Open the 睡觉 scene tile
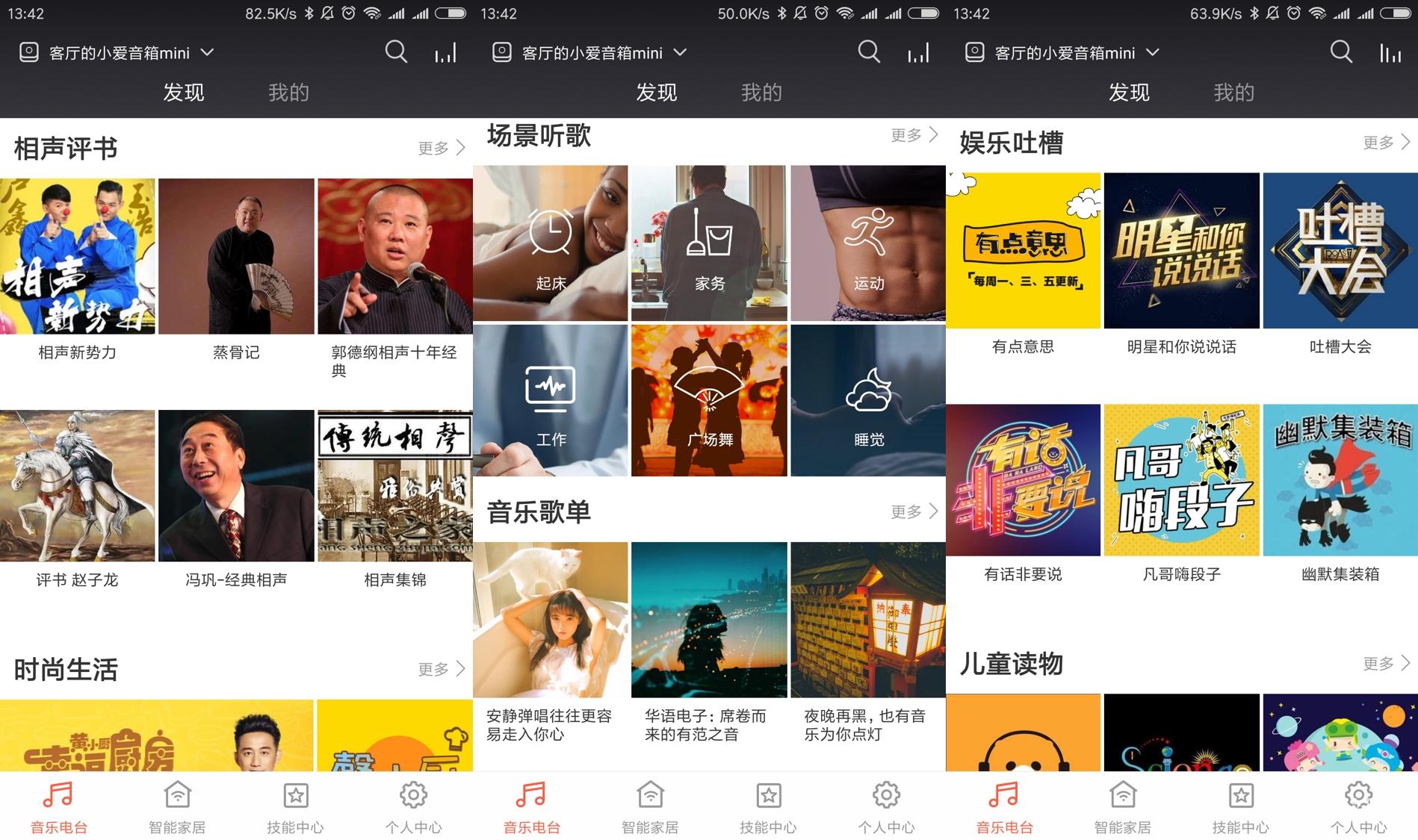The image size is (1418, 840). coord(868,400)
